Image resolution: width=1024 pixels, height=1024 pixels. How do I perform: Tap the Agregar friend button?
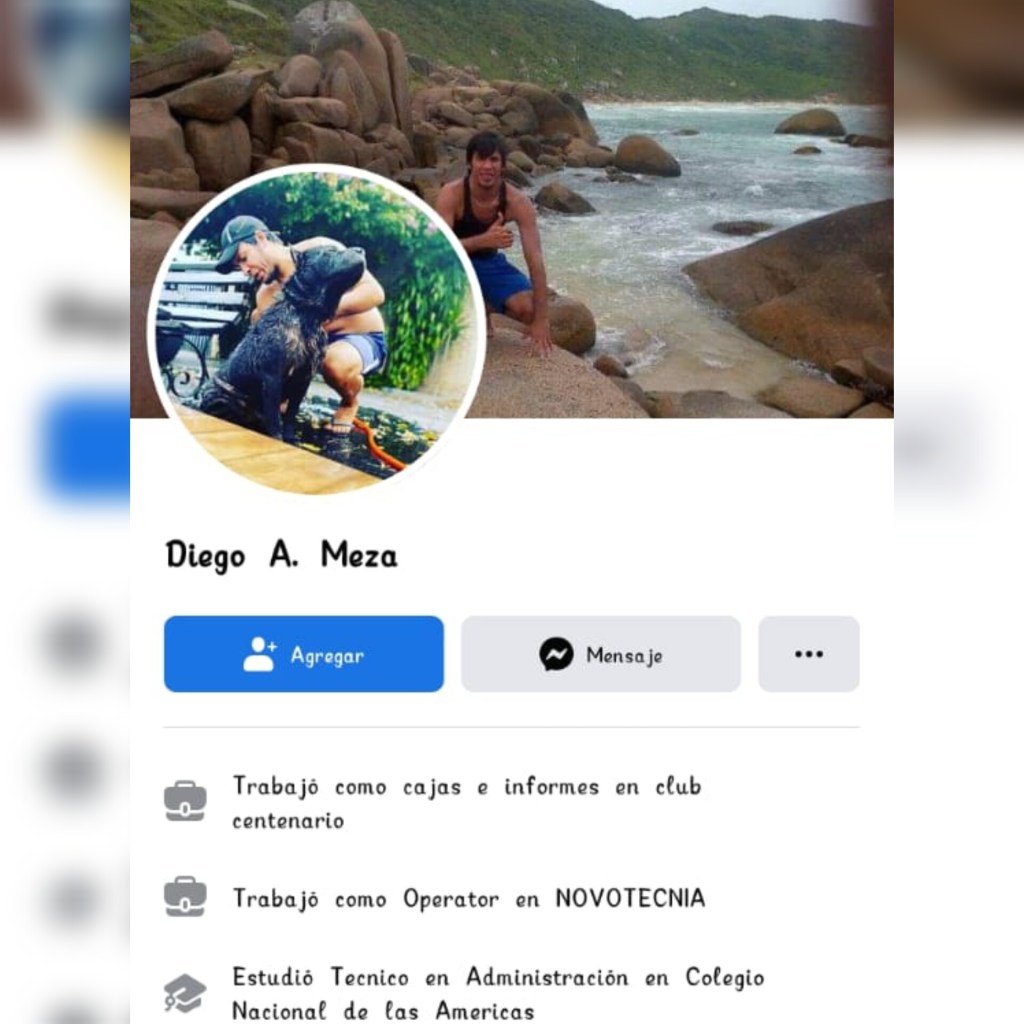pos(303,654)
